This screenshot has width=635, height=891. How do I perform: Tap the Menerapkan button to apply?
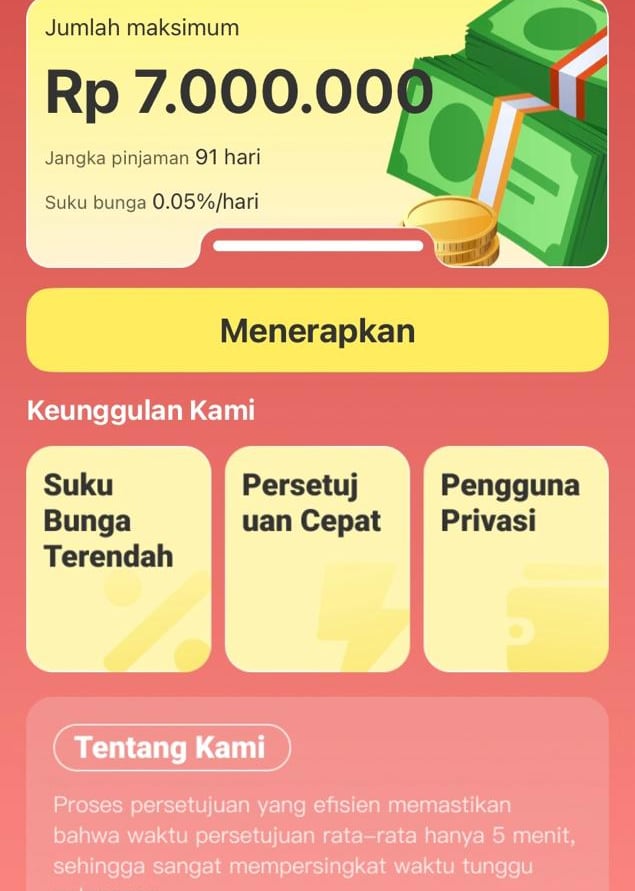click(317, 331)
